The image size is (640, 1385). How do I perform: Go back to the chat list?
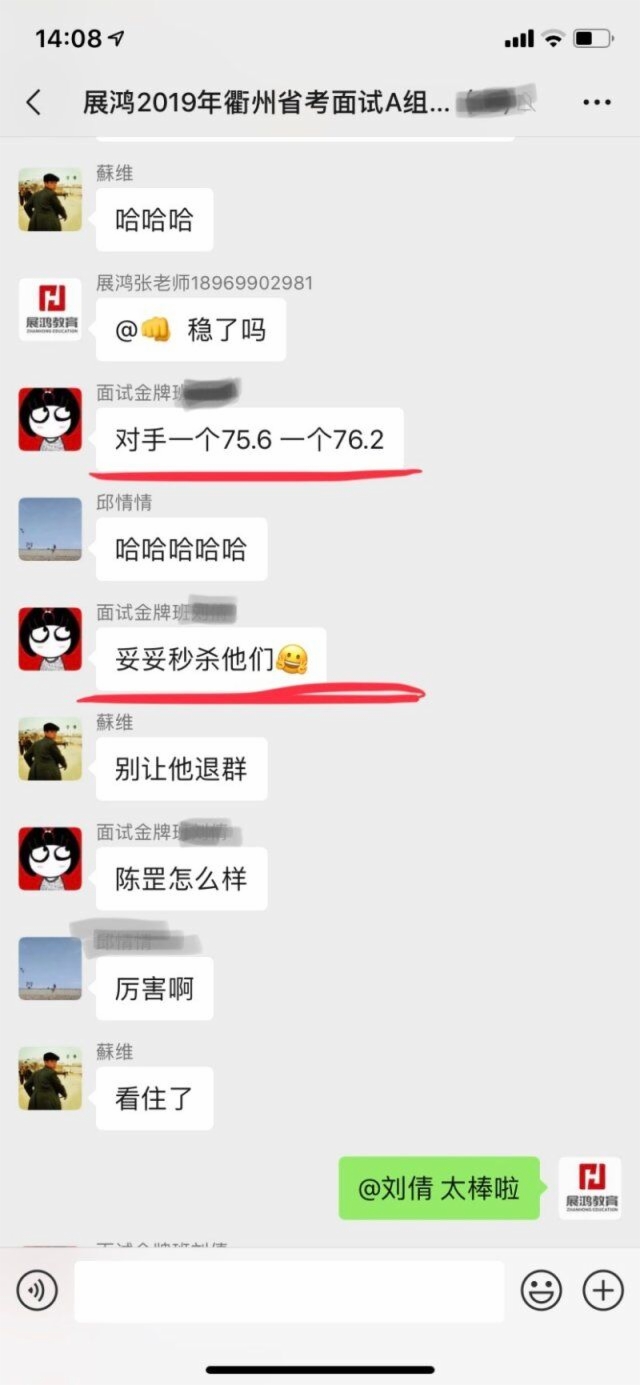tap(34, 102)
